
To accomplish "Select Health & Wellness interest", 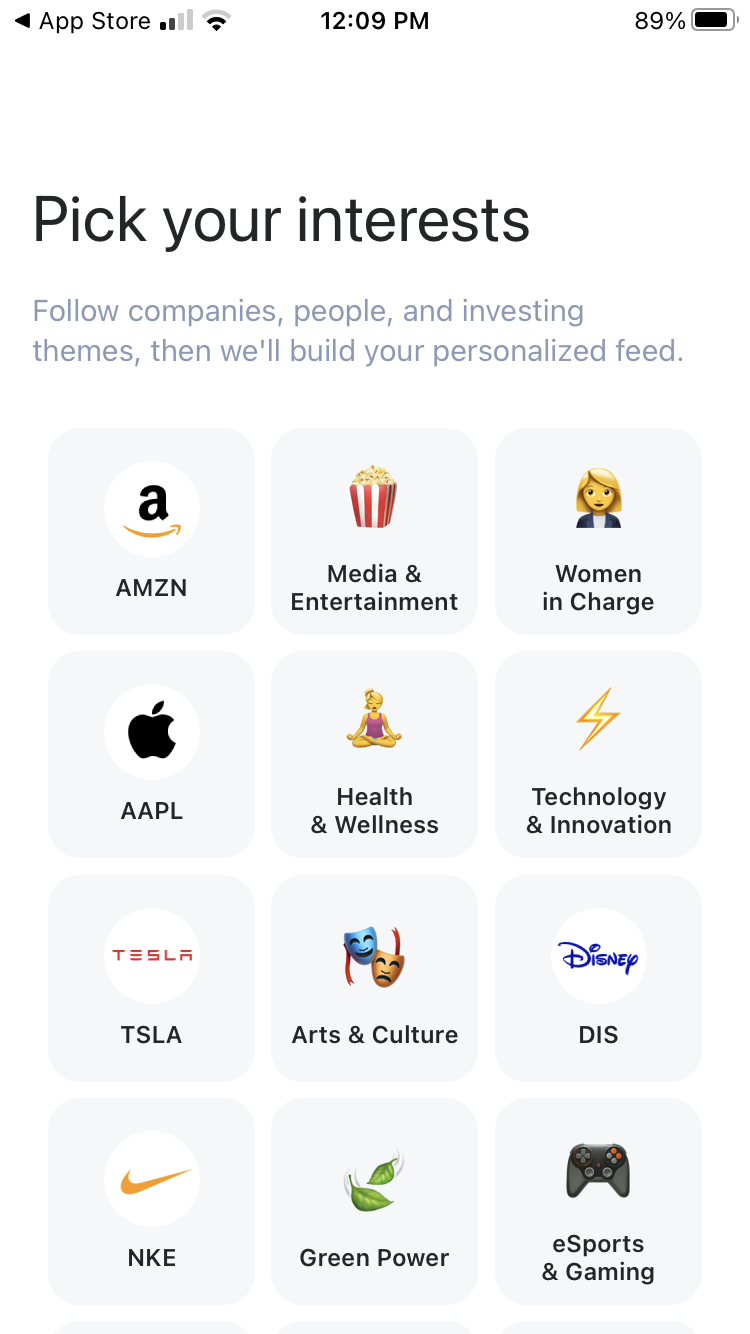I will tap(374, 754).
